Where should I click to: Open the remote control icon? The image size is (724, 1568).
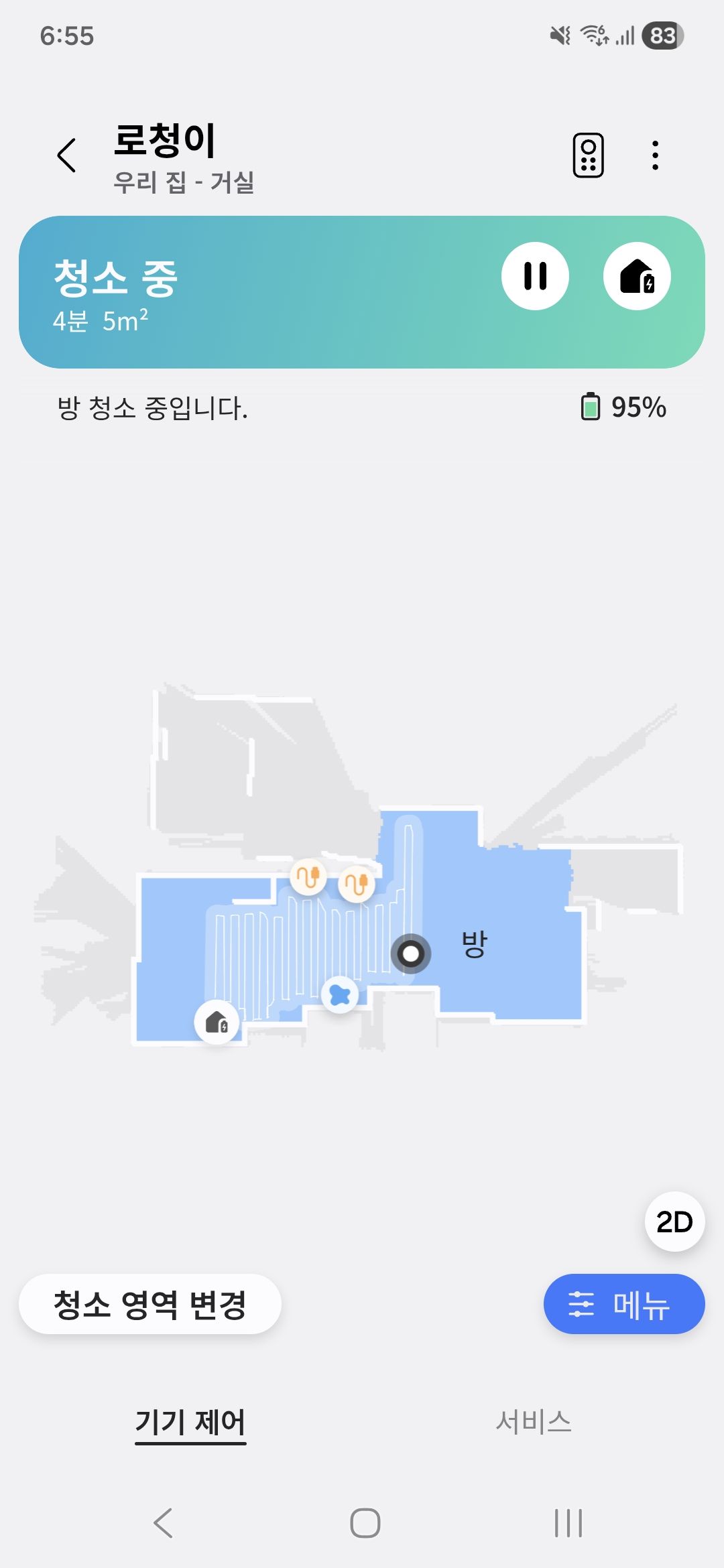pos(588,155)
